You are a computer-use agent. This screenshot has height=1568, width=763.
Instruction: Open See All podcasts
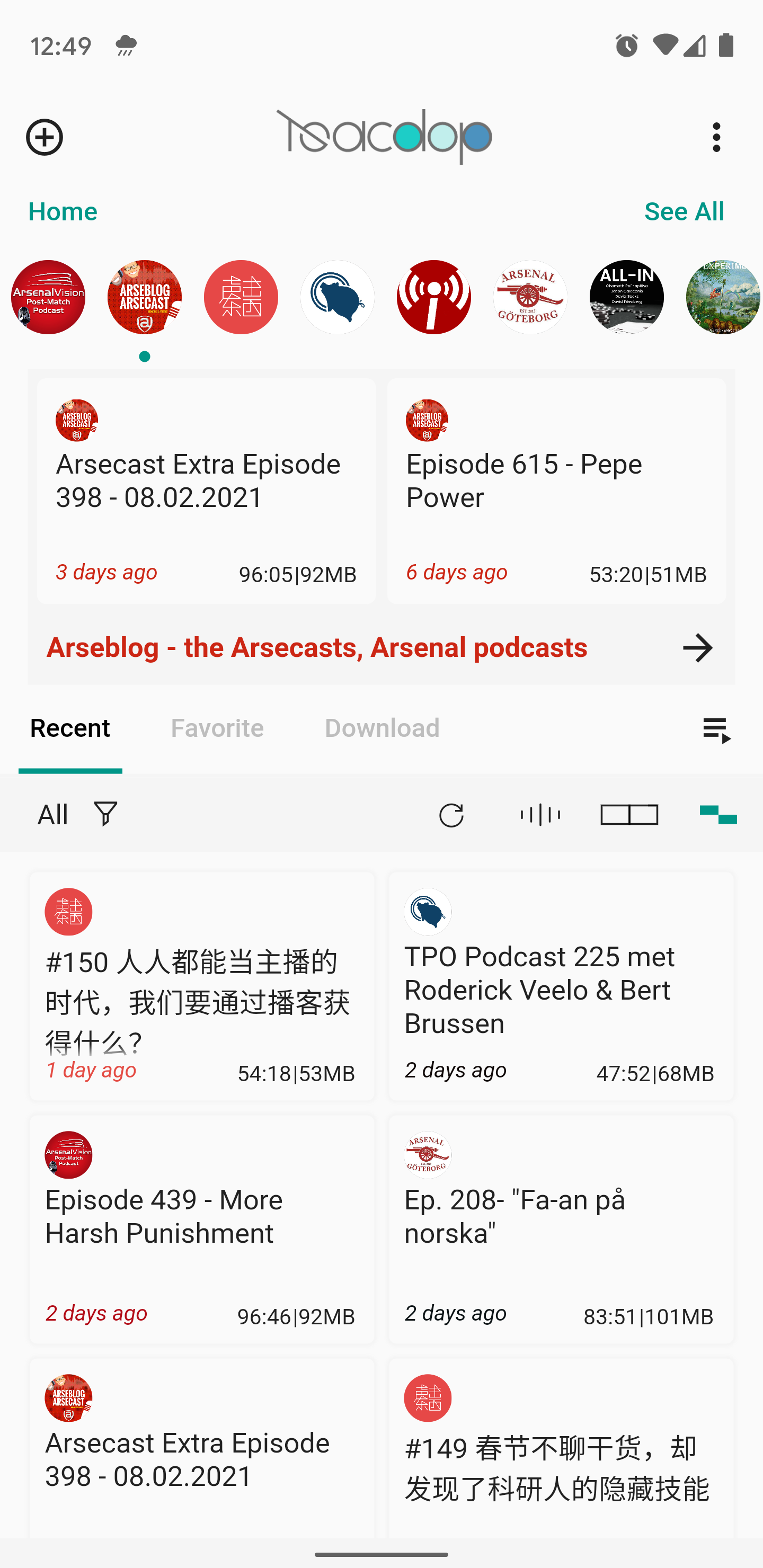pos(684,211)
